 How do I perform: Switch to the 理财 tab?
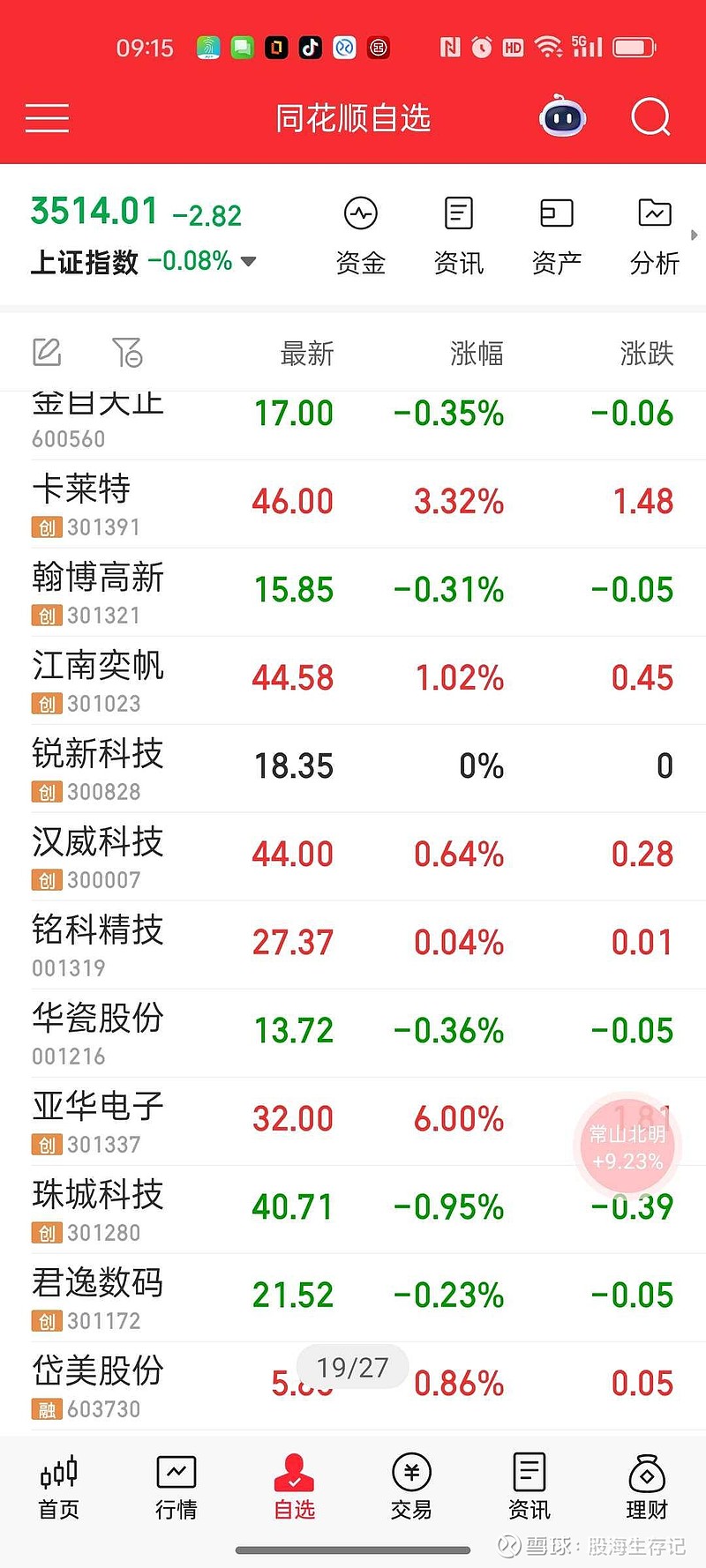[x=647, y=1487]
